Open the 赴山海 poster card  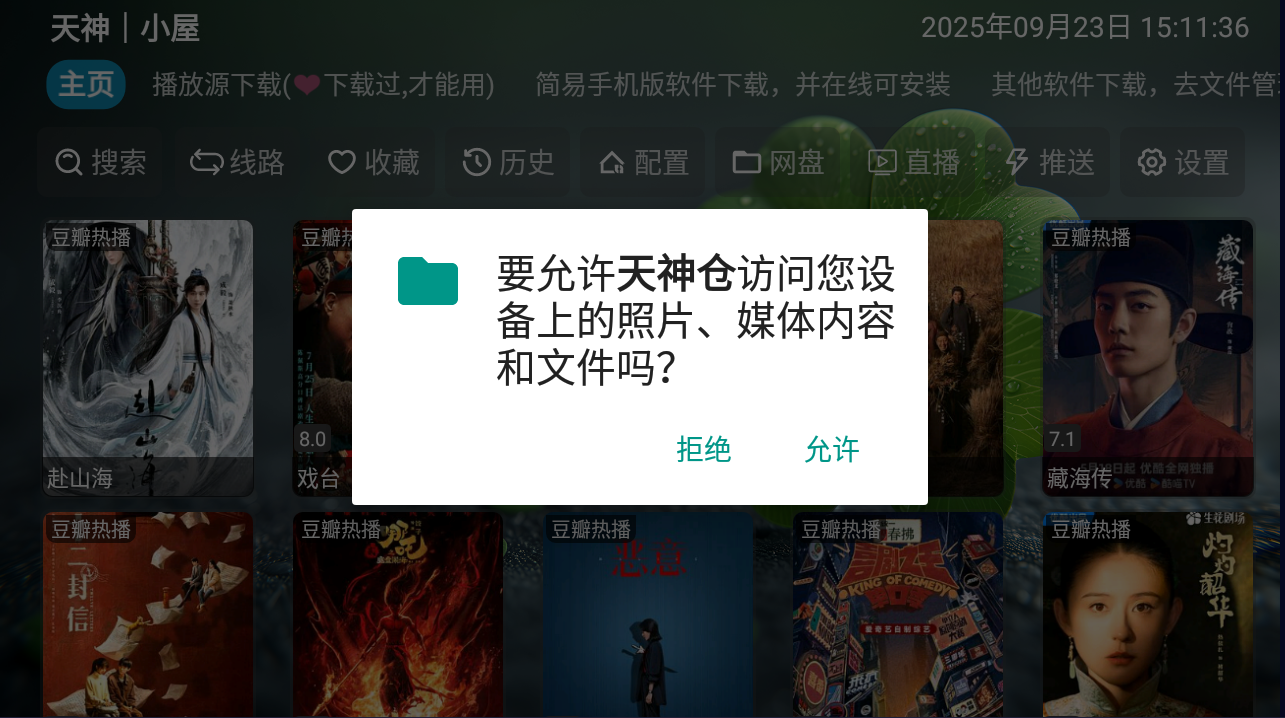[148, 357]
